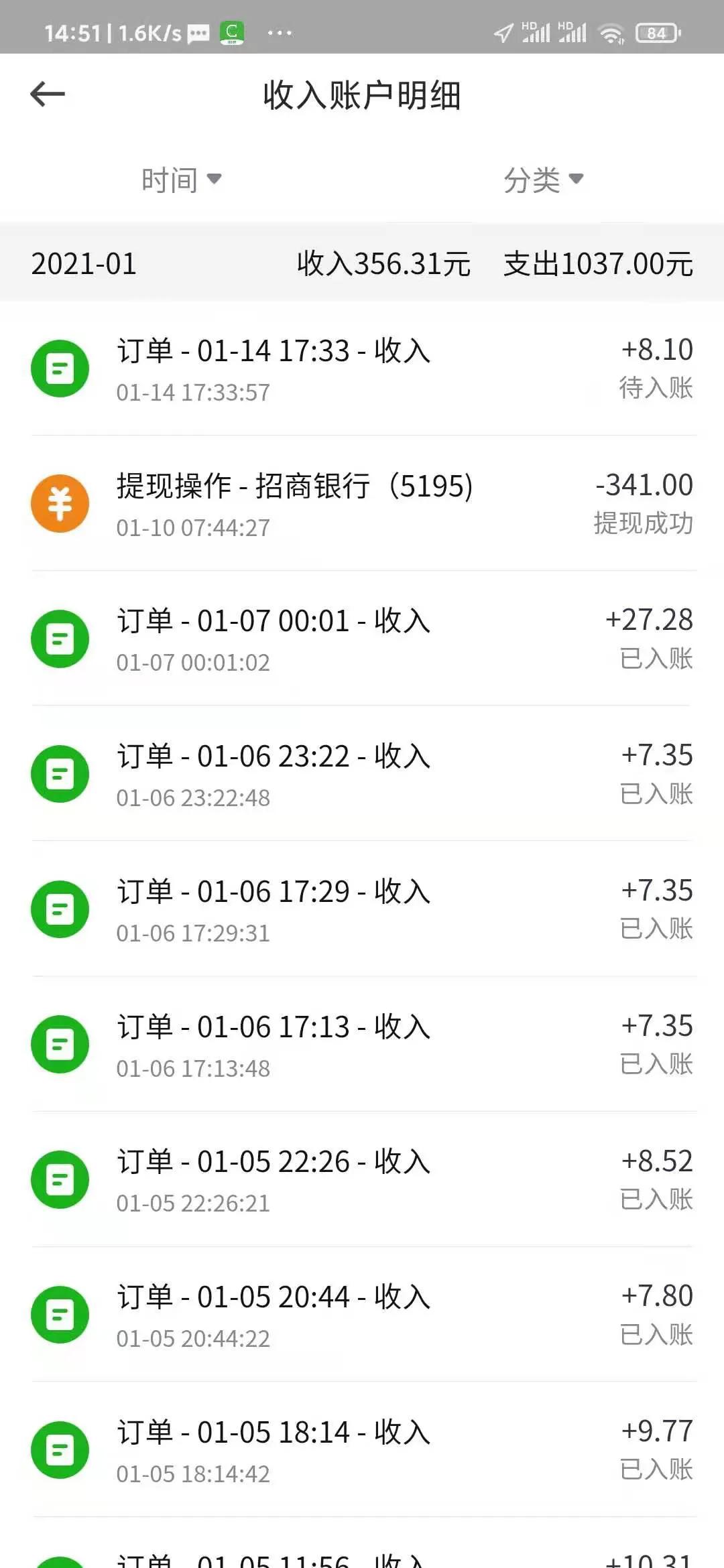Tap the +27.28 amount on 01-07 order
Screen dimensions: 724x1568
click(649, 620)
